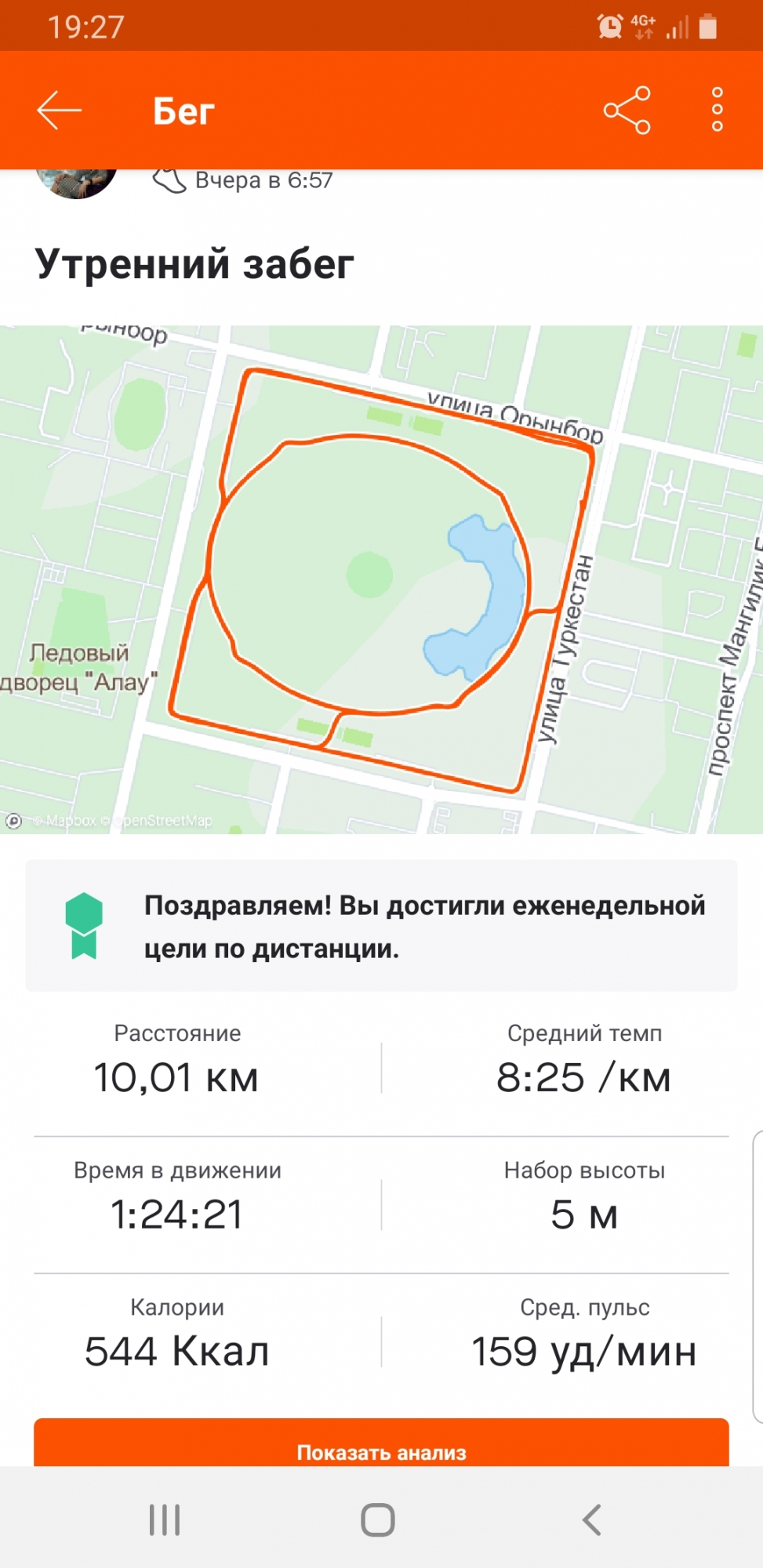Go to the phone's home screen

[377, 1519]
